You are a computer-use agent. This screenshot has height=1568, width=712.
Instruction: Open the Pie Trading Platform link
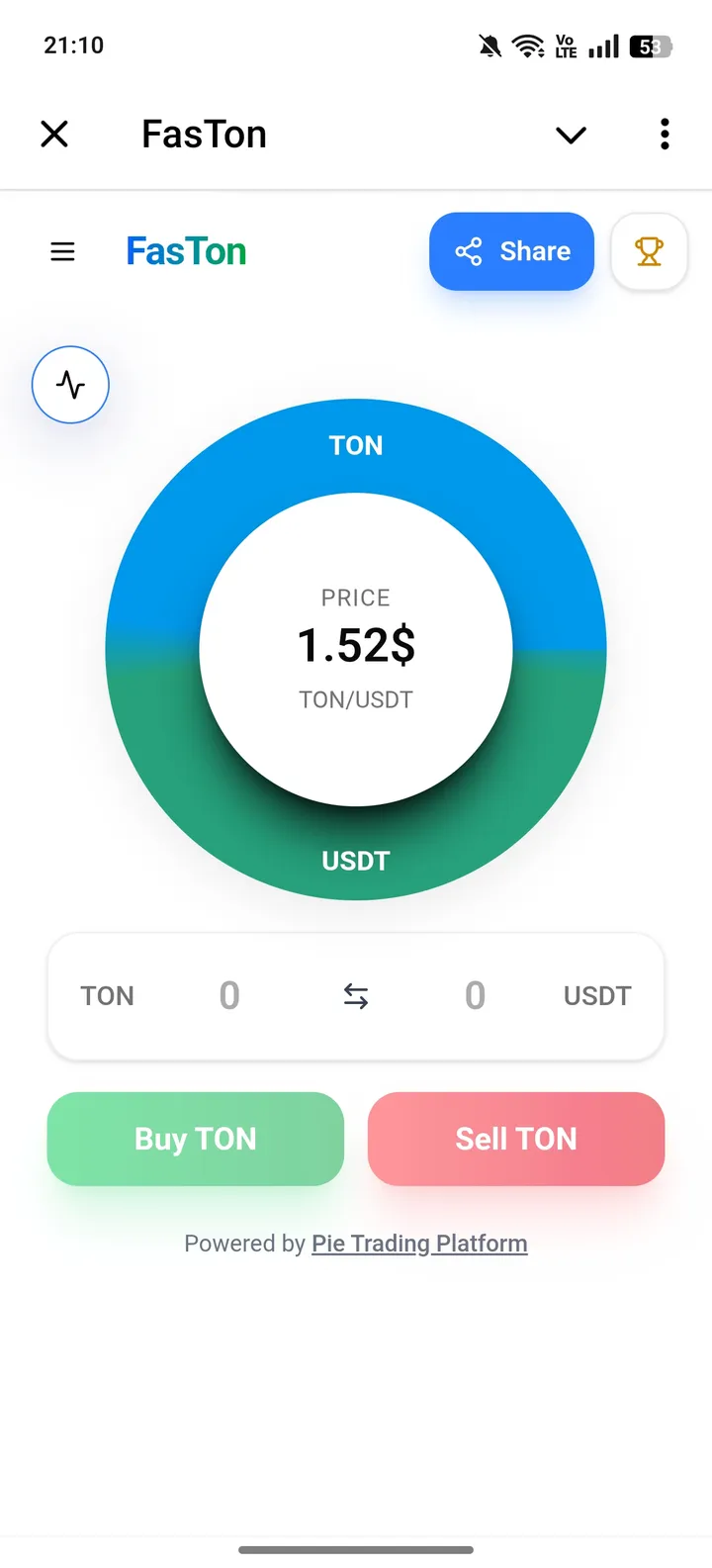tap(418, 1244)
